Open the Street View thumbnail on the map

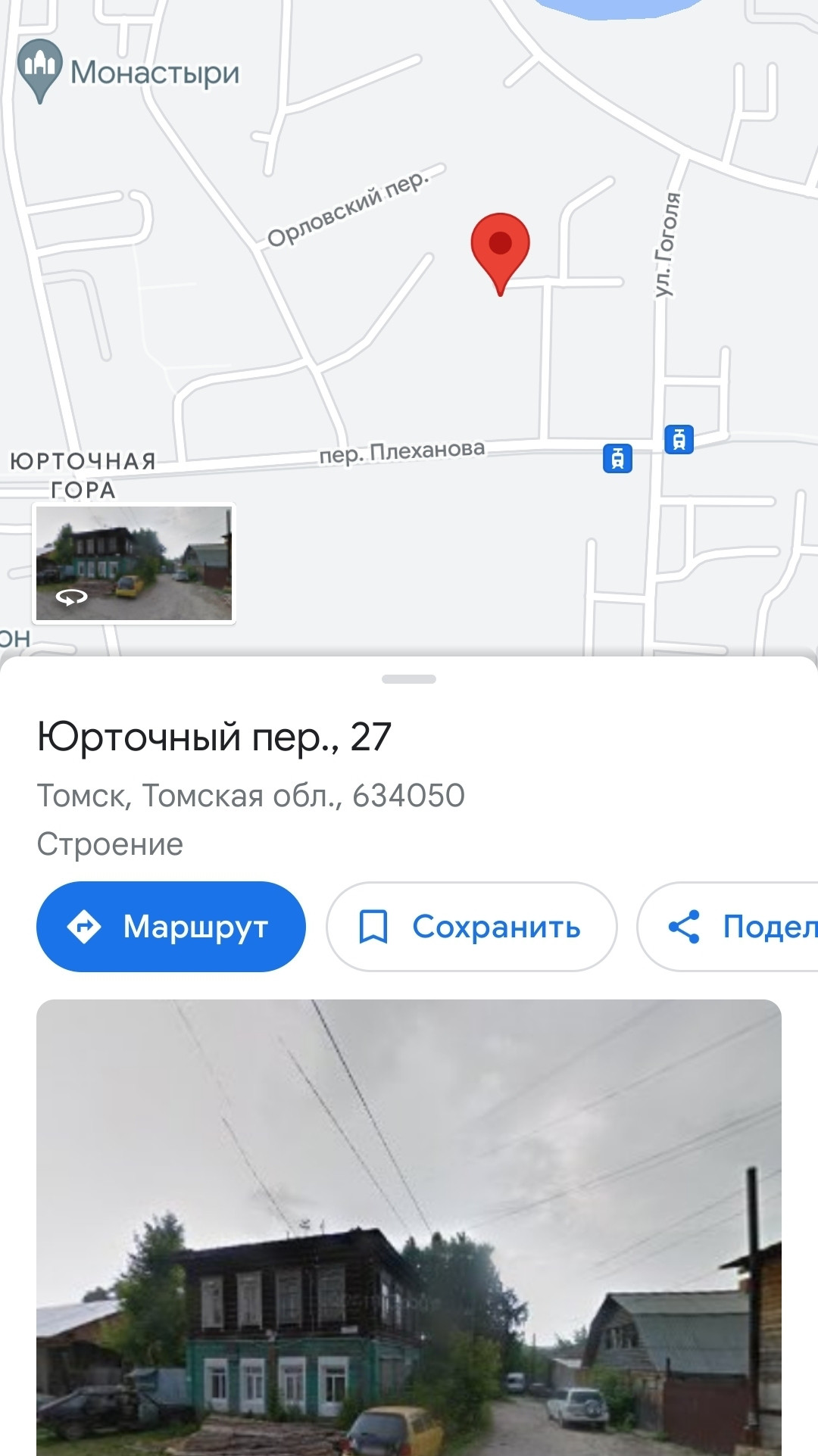click(134, 563)
